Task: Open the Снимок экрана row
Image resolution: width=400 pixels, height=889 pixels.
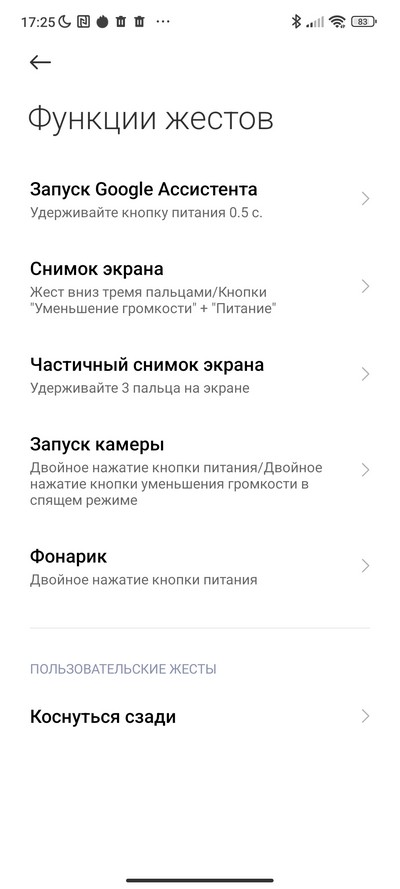Action: coord(200,287)
